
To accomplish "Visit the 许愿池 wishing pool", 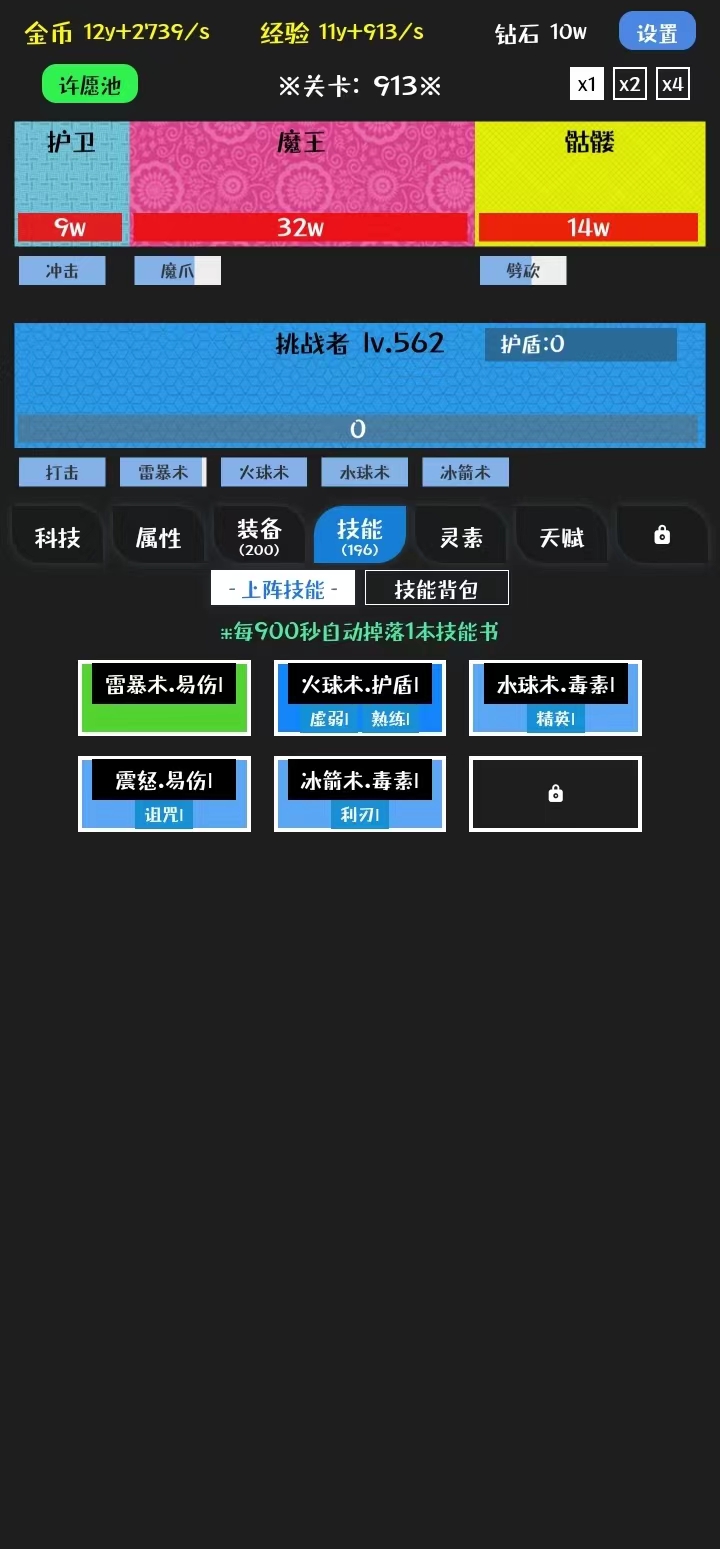I will coord(89,84).
